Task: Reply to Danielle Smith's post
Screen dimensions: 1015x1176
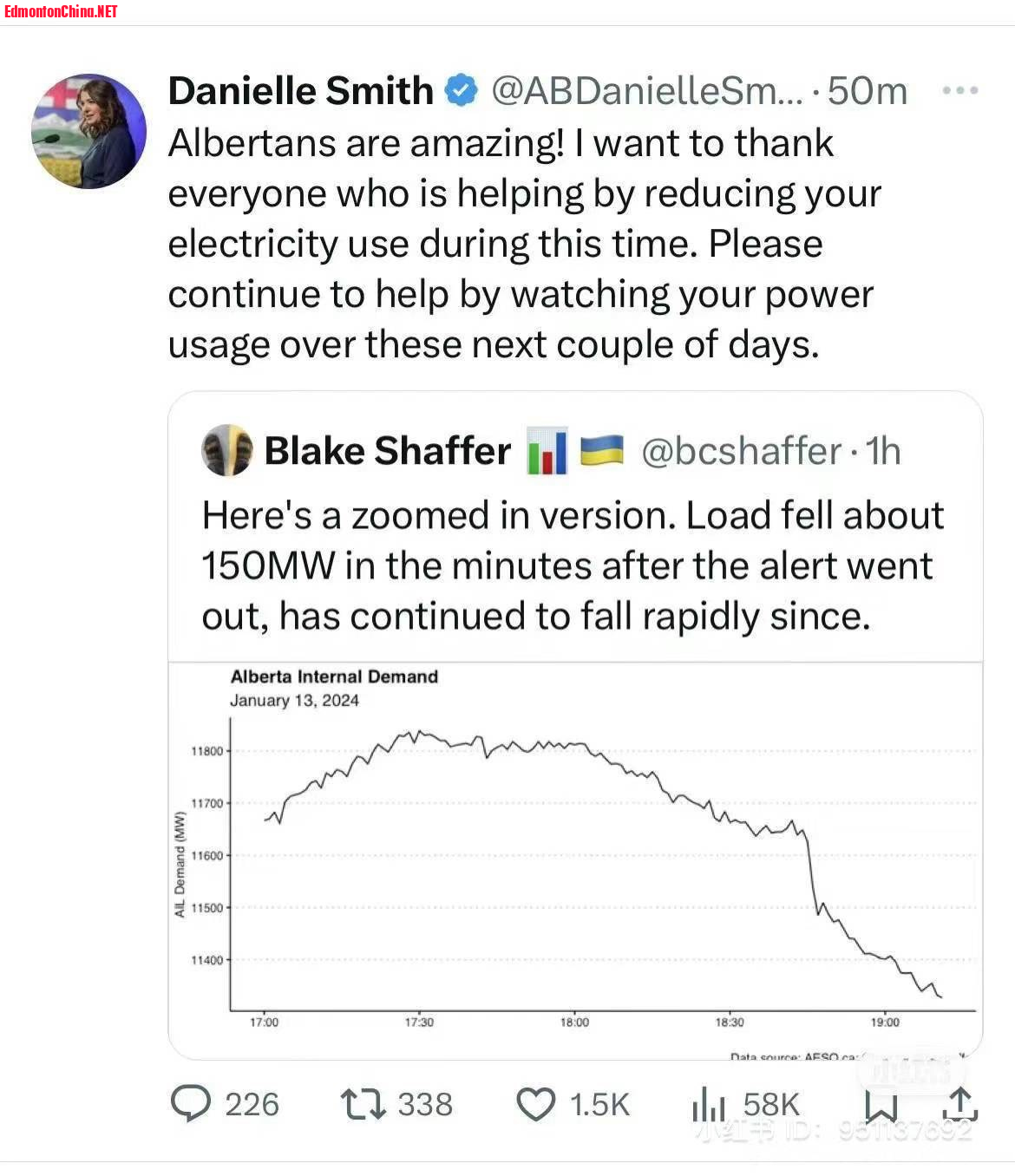Action: [192, 1104]
